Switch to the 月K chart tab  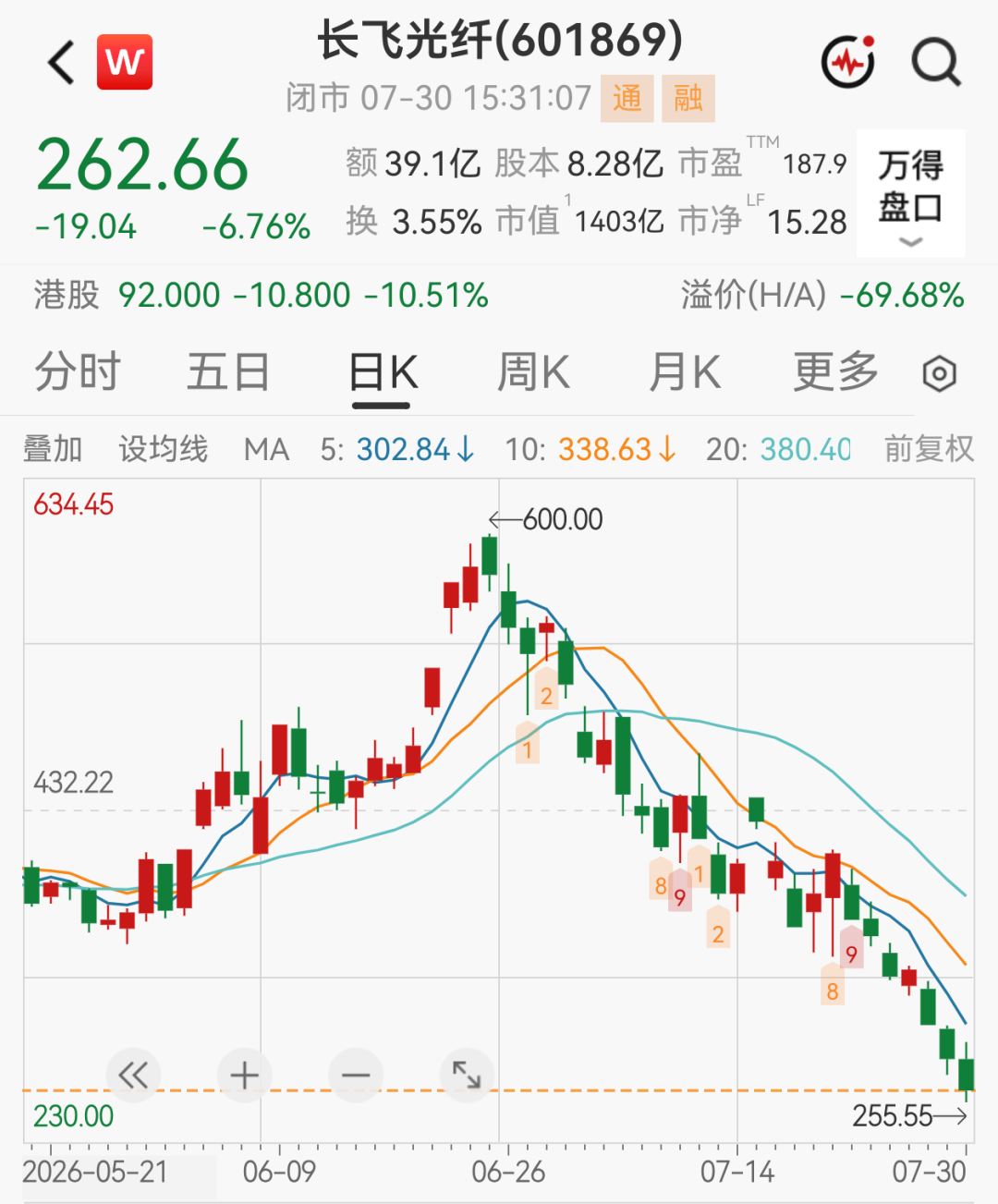[x=684, y=372]
